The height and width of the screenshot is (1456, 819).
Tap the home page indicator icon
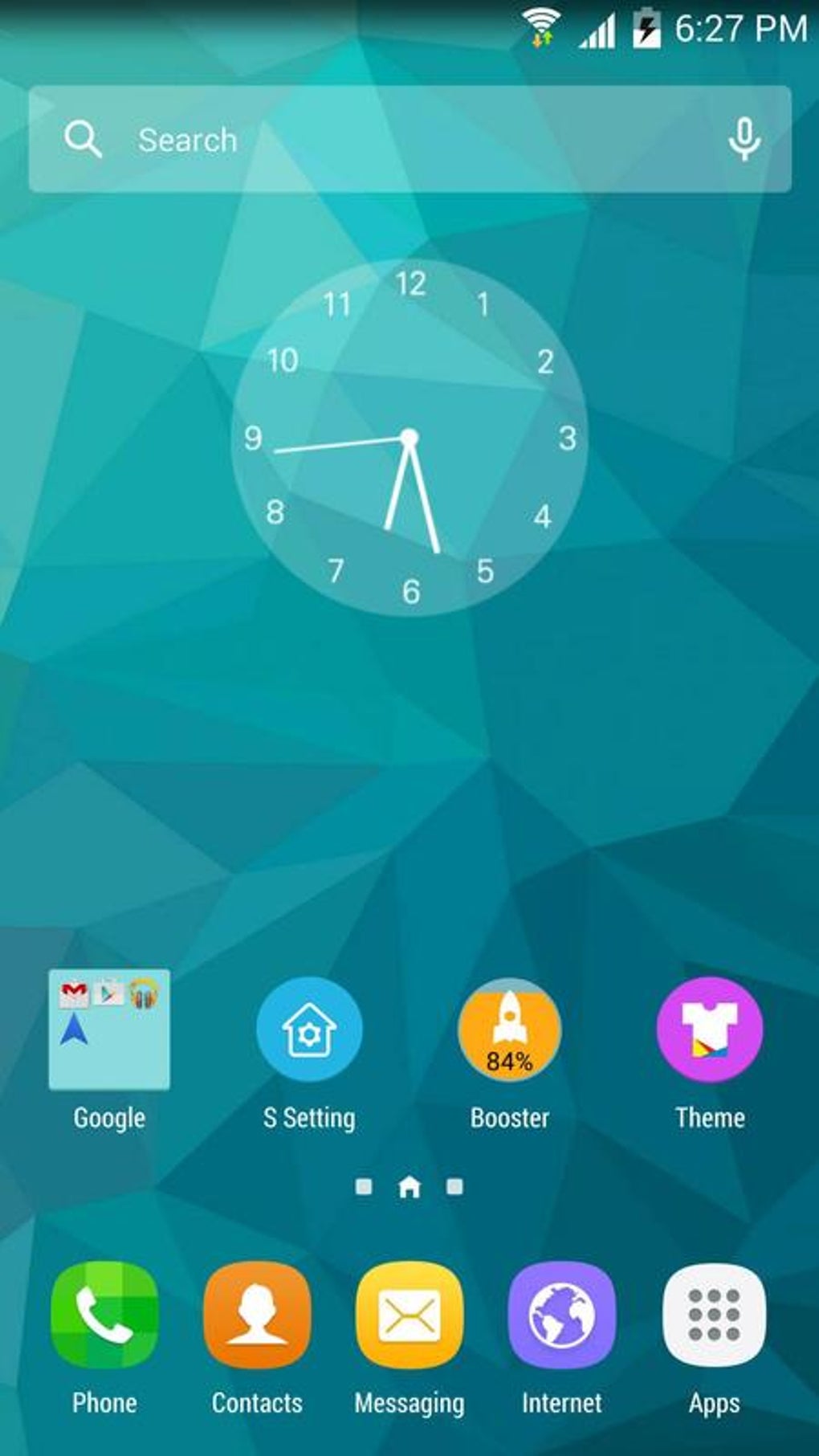(x=409, y=1187)
